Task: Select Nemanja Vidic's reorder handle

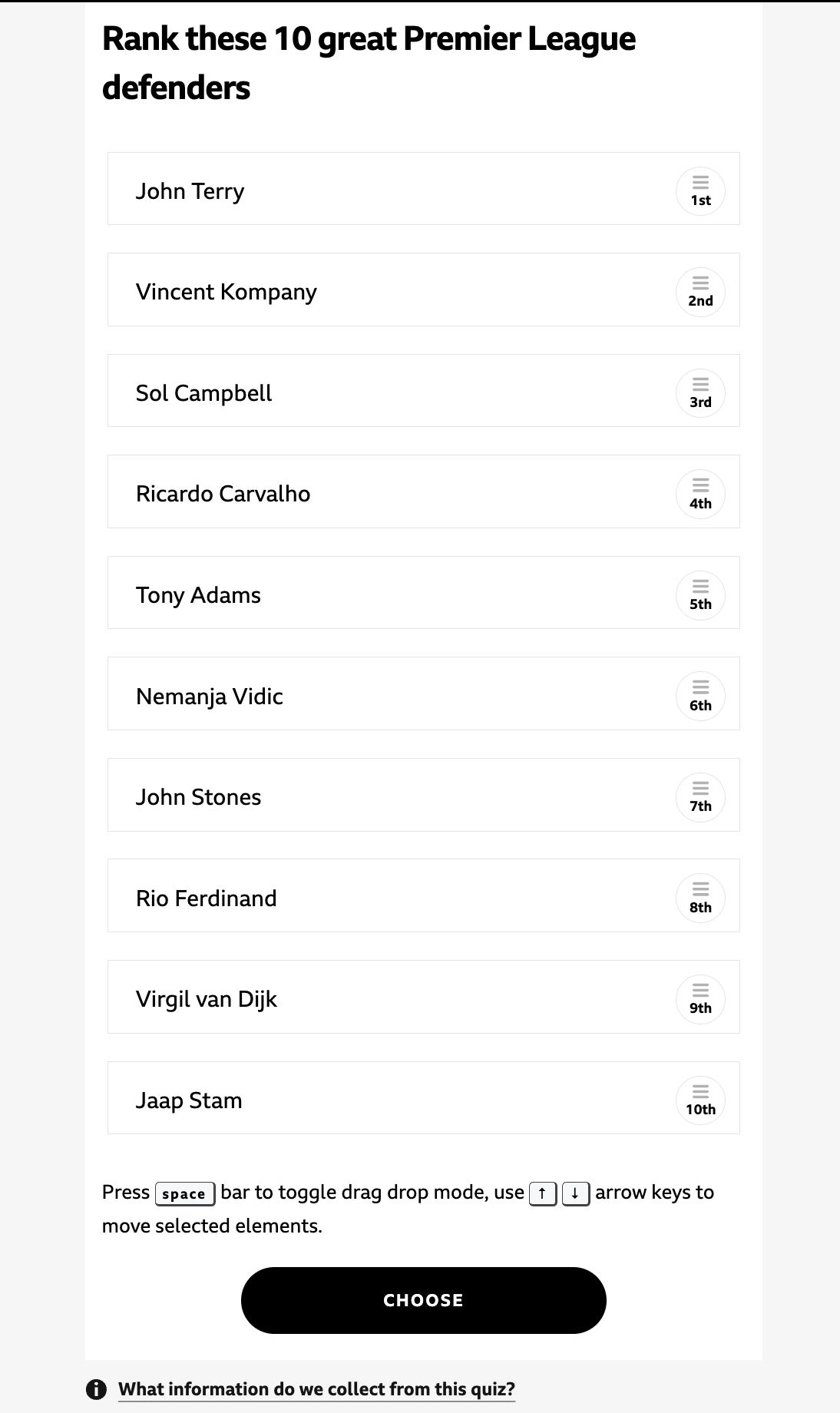Action: (700, 697)
